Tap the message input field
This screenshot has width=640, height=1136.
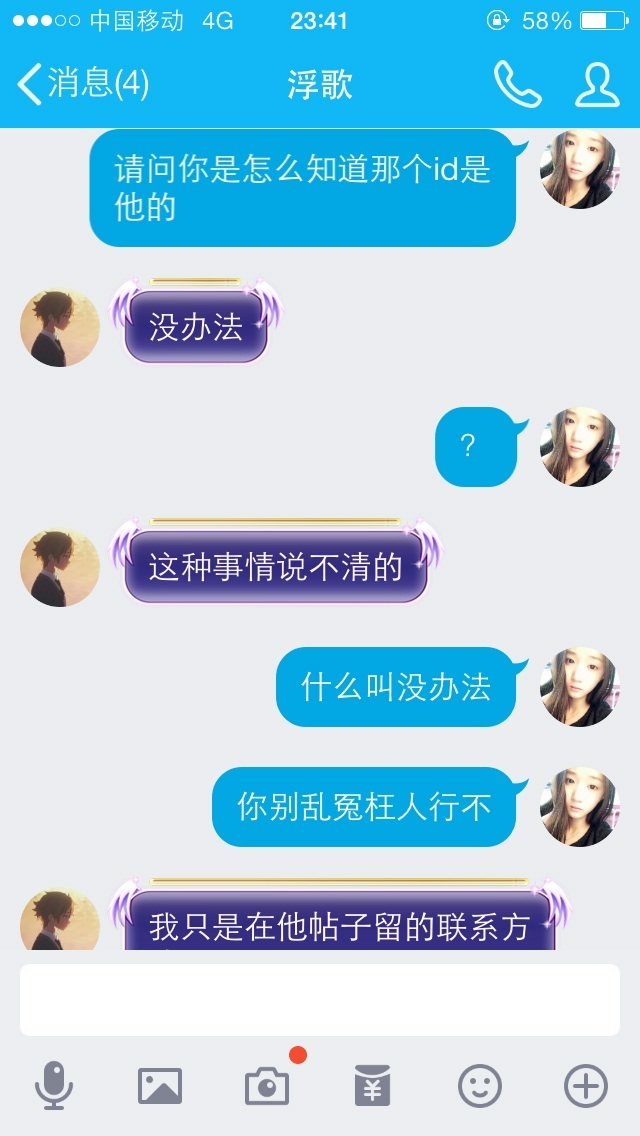click(320, 999)
